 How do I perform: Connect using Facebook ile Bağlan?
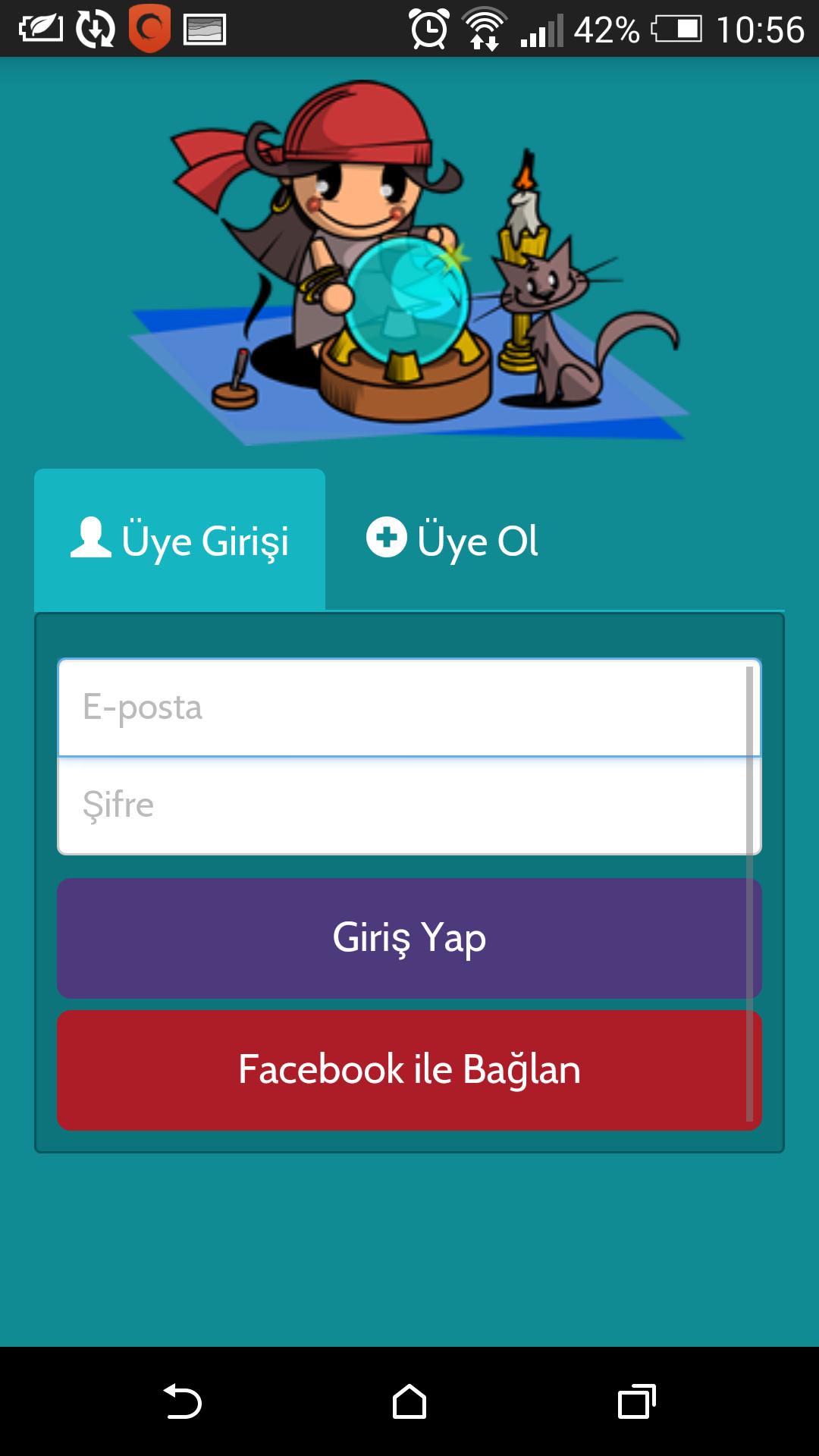pyautogui.click(x=409, y=1070)
